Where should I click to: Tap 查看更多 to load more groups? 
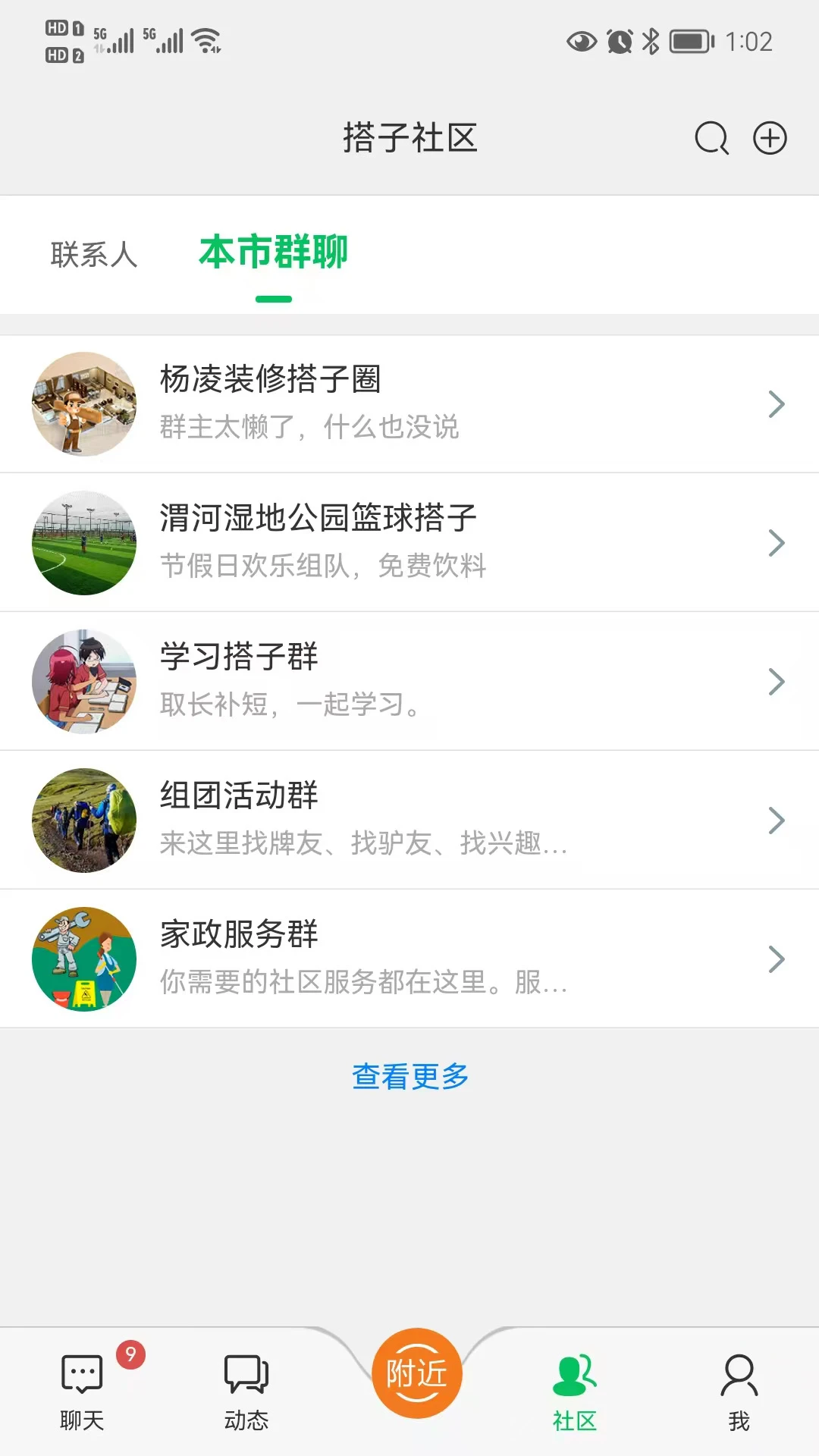point(409,1075)
